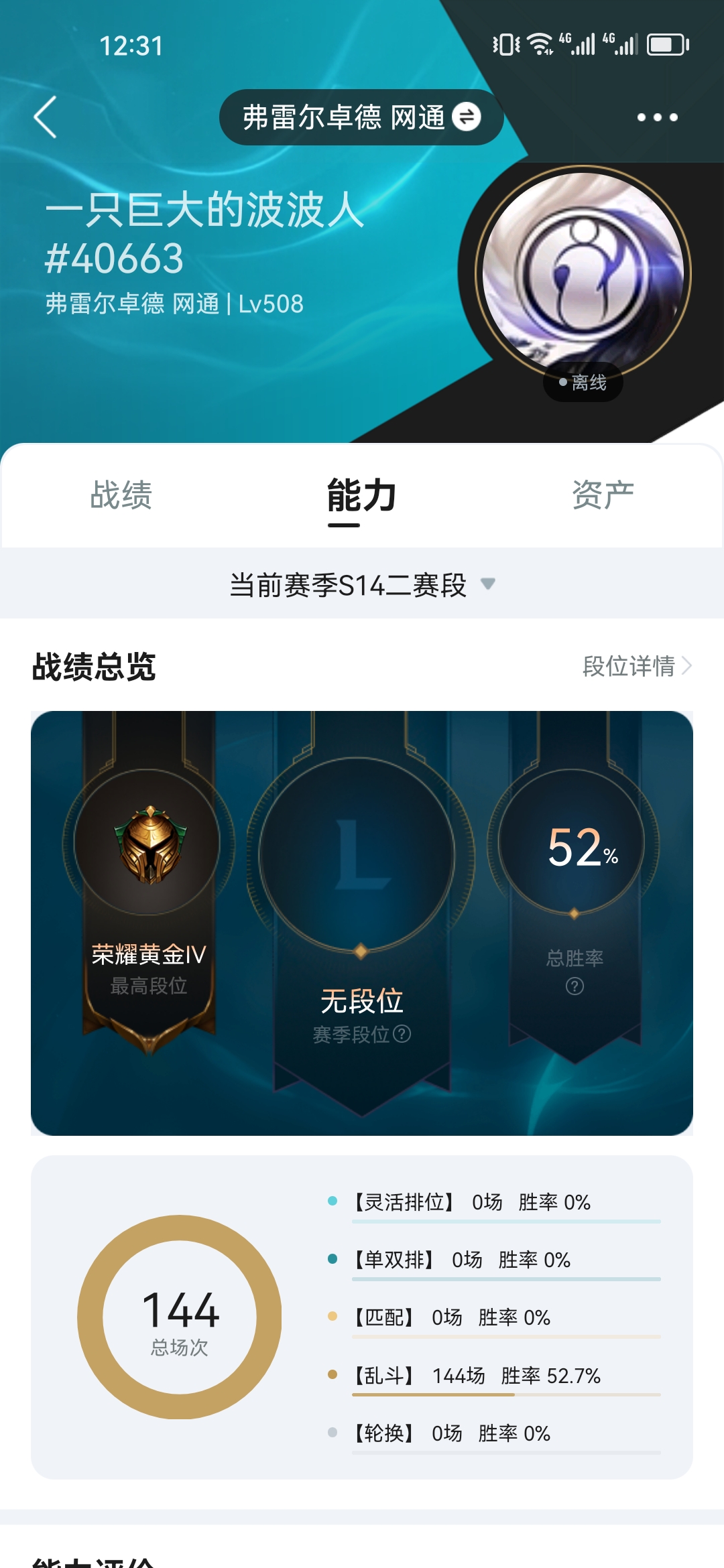Screen dimensions: 724x1568
Task: Expand the 当前赛季S14二赛段 season dropdown
Action: pyautogui.click(x=361, y=585)
